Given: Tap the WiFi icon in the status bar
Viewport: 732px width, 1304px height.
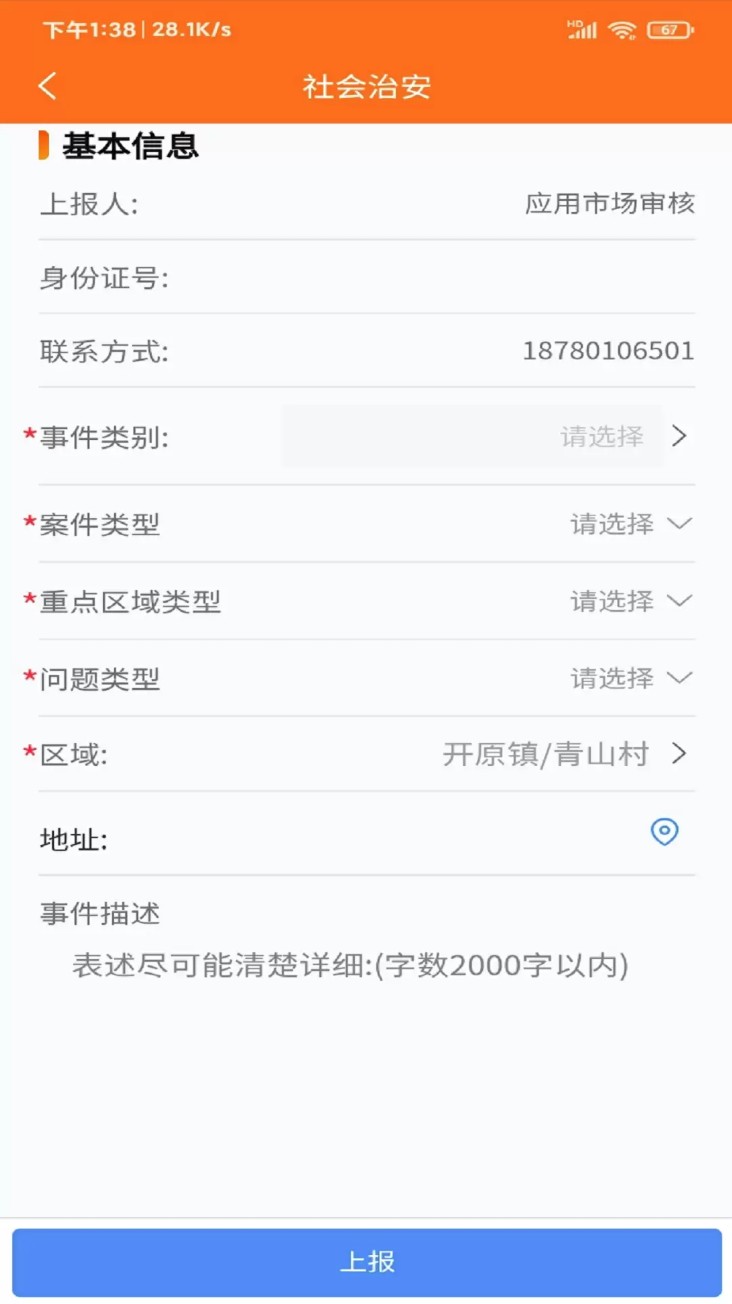Looking at the screenshot, I should click(622, 31).
